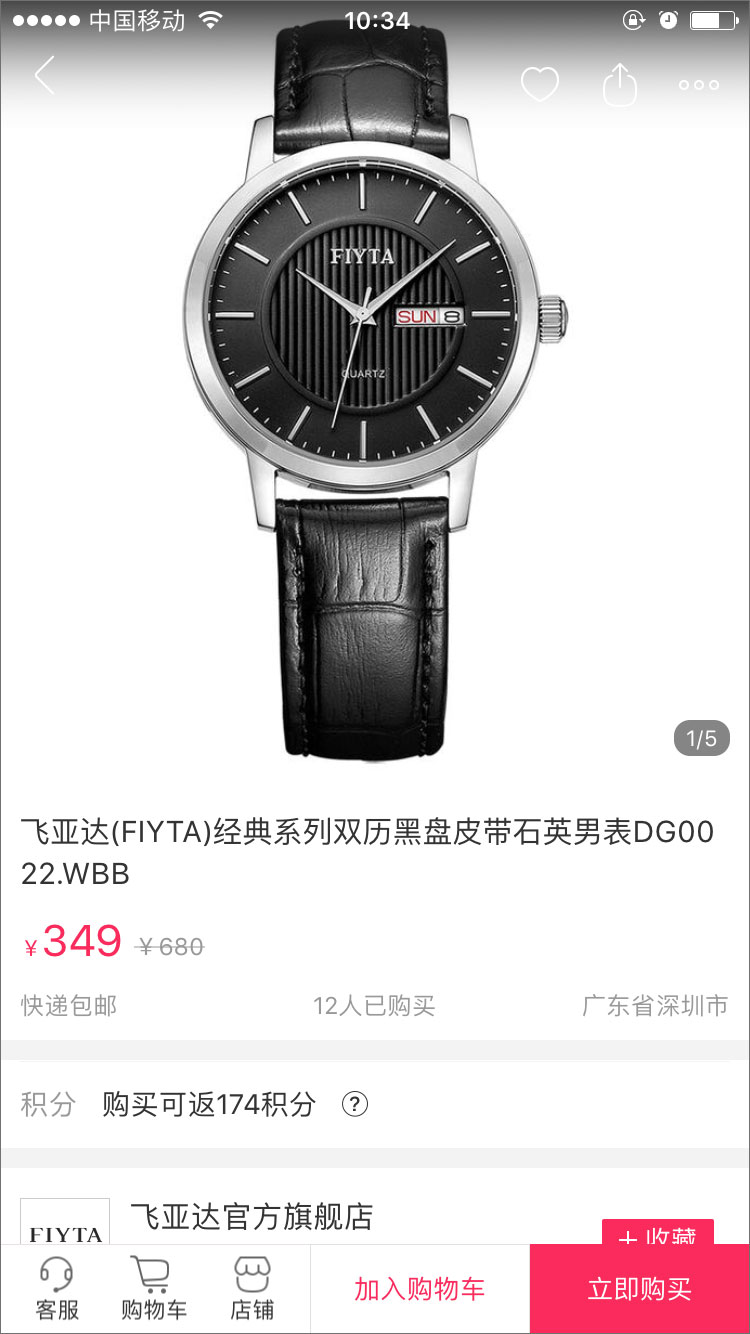Open the three-dot overflow menu
The image size is (750, 1334).
coord(699,85)
